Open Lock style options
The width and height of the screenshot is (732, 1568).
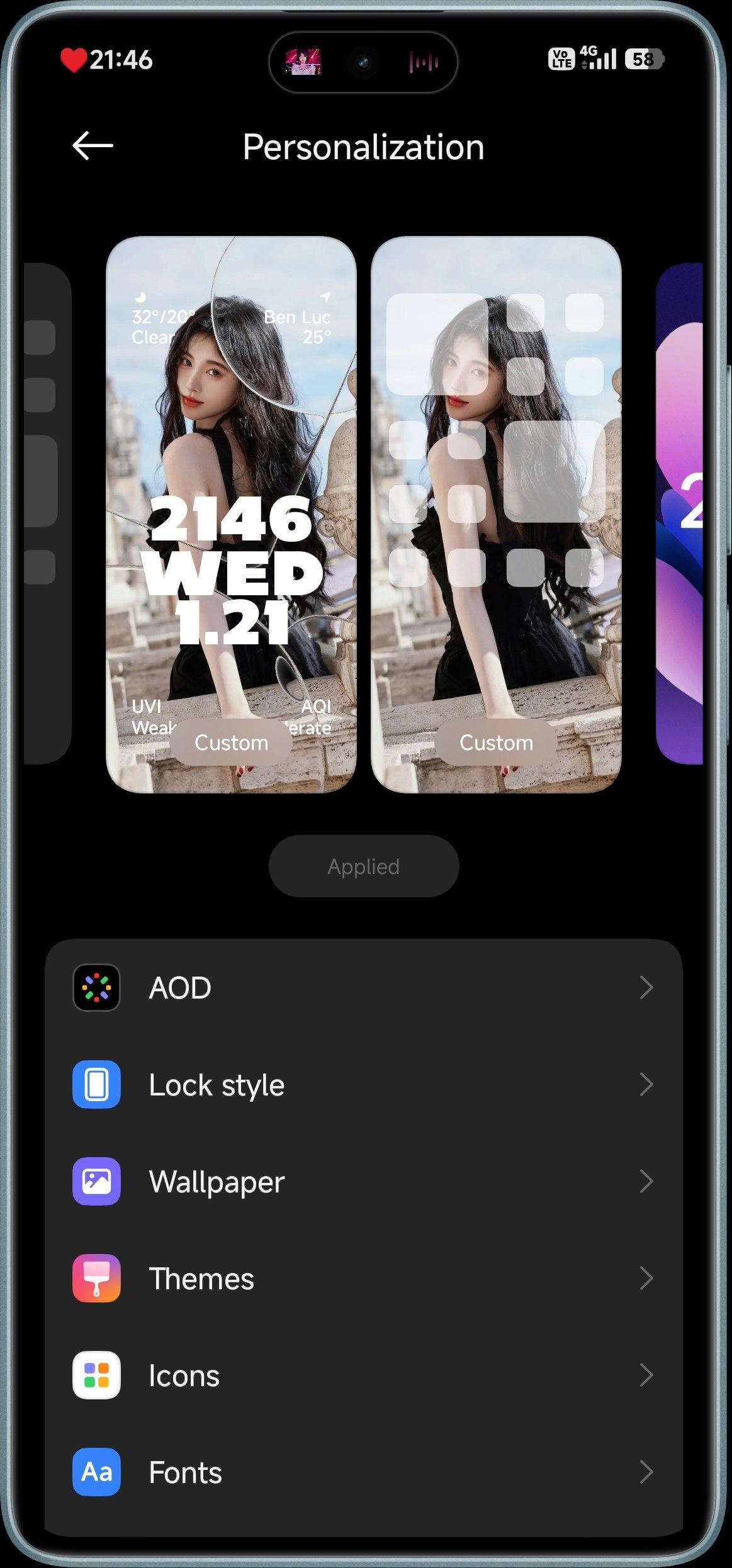pos(364,1085)
